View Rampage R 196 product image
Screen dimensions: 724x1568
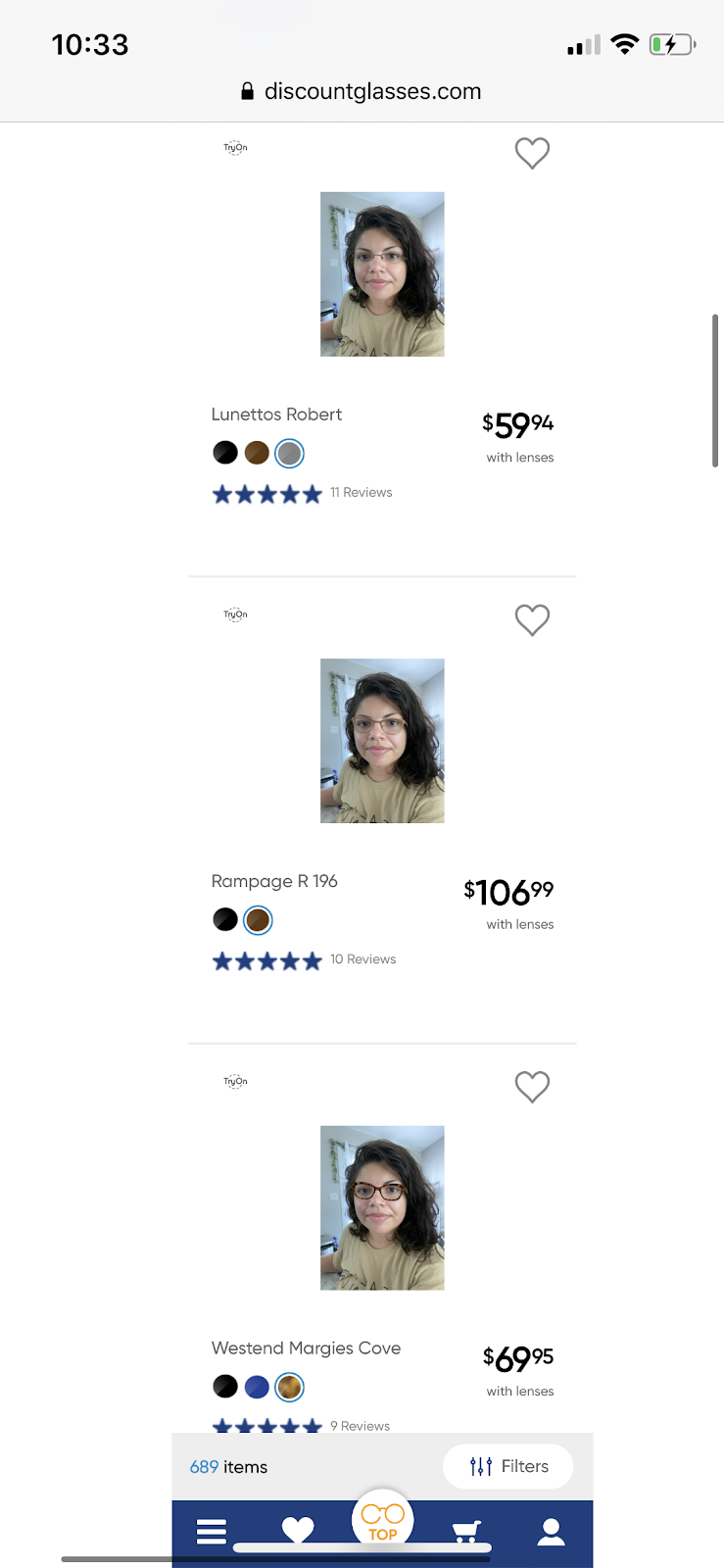[382, 741]
